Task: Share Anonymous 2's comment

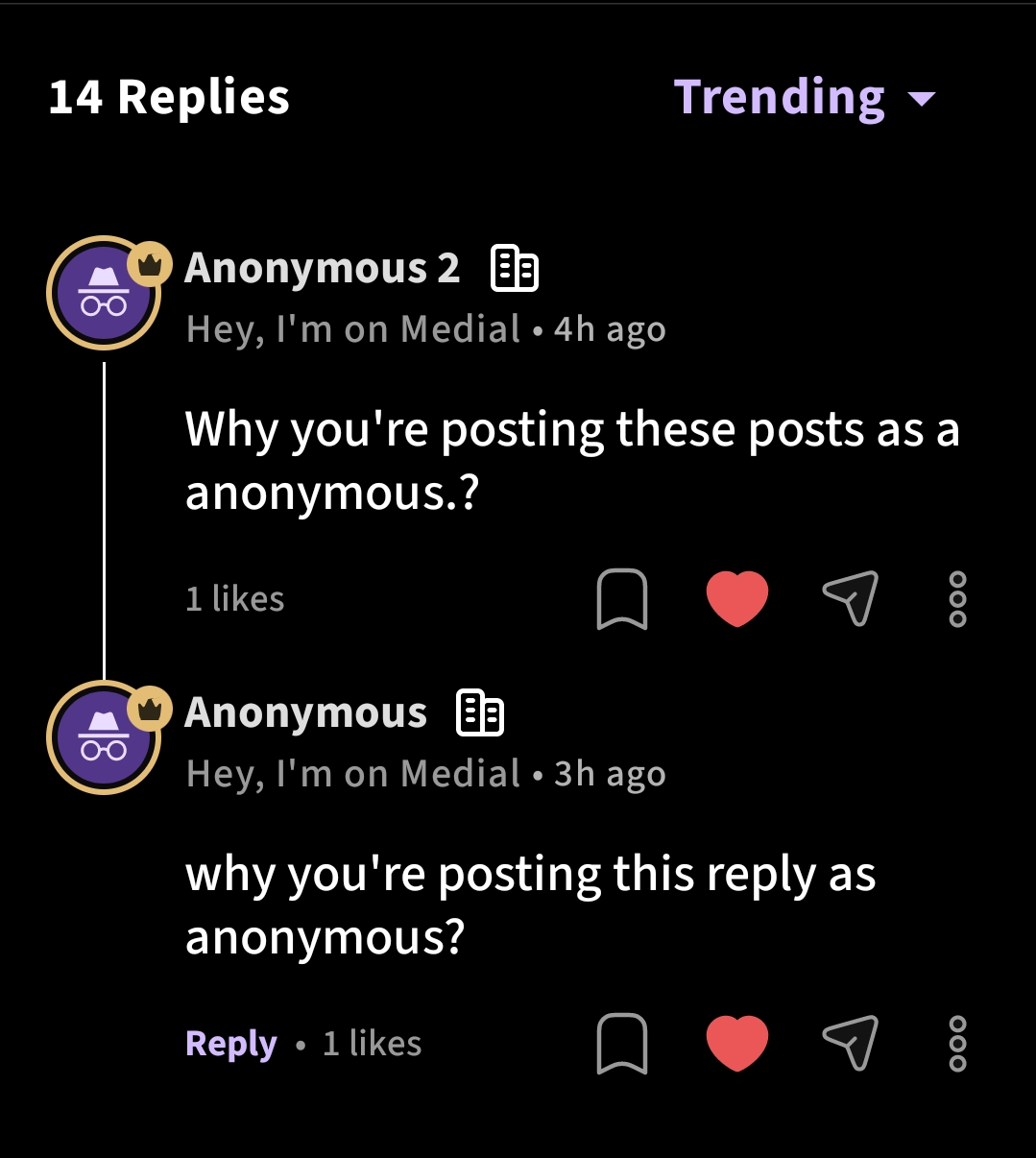Action: pos(851,599)
